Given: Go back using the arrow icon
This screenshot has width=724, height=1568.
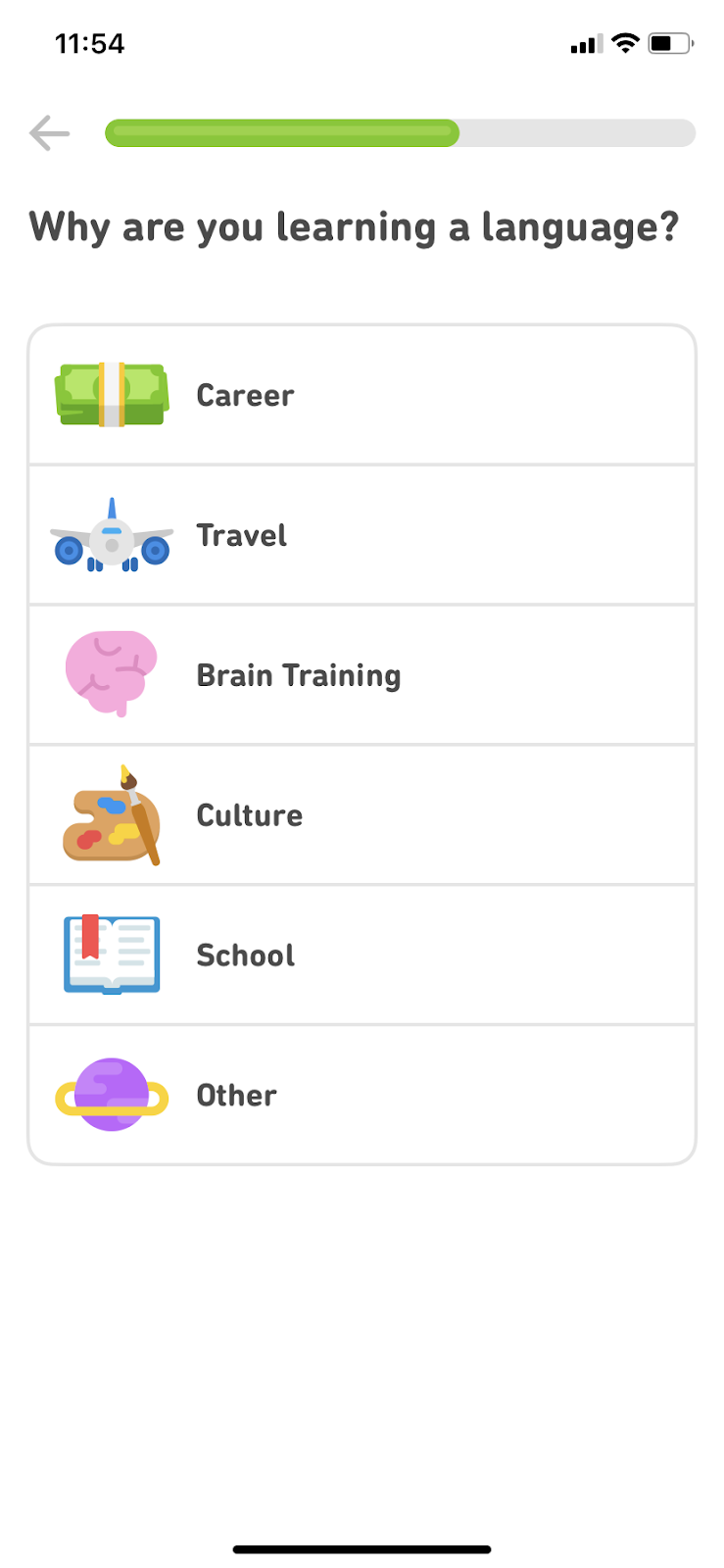Looking at the screenshot, I should pos(49,133).
